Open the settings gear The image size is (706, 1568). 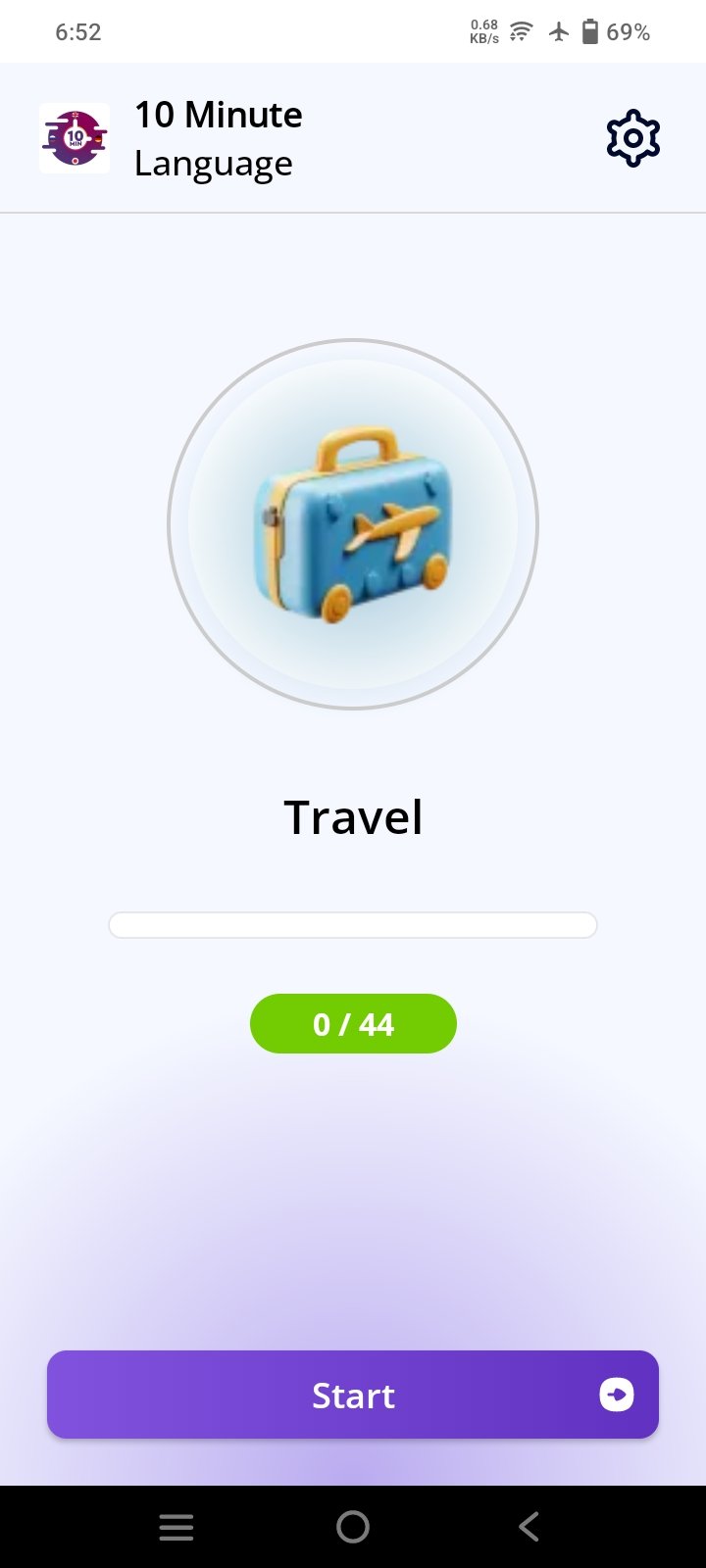tap(633, 138)
